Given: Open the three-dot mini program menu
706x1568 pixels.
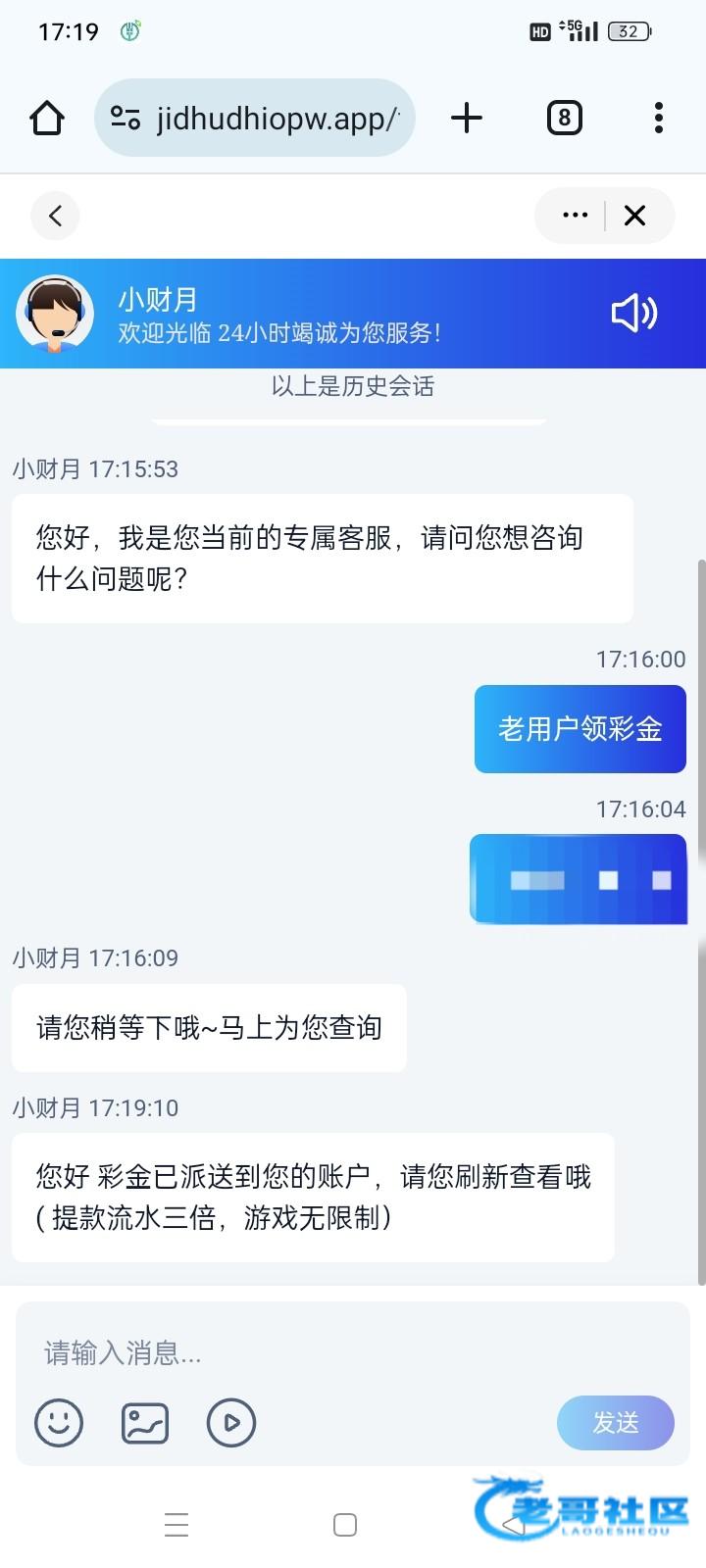Looking at the screenshot, I should (x=575, y=216).
